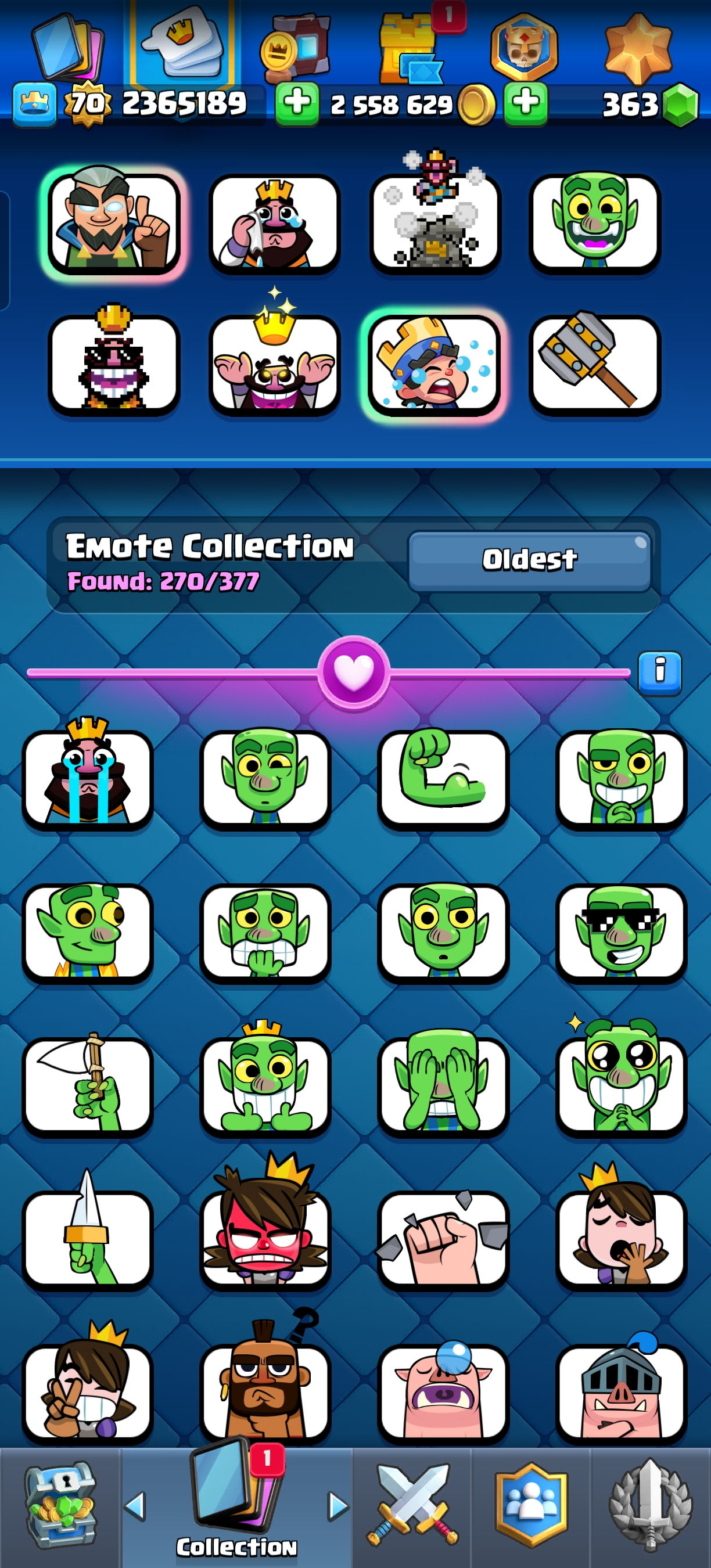Change sorting with the Oldest button
711x1568 pixels.
pos(530,560)
